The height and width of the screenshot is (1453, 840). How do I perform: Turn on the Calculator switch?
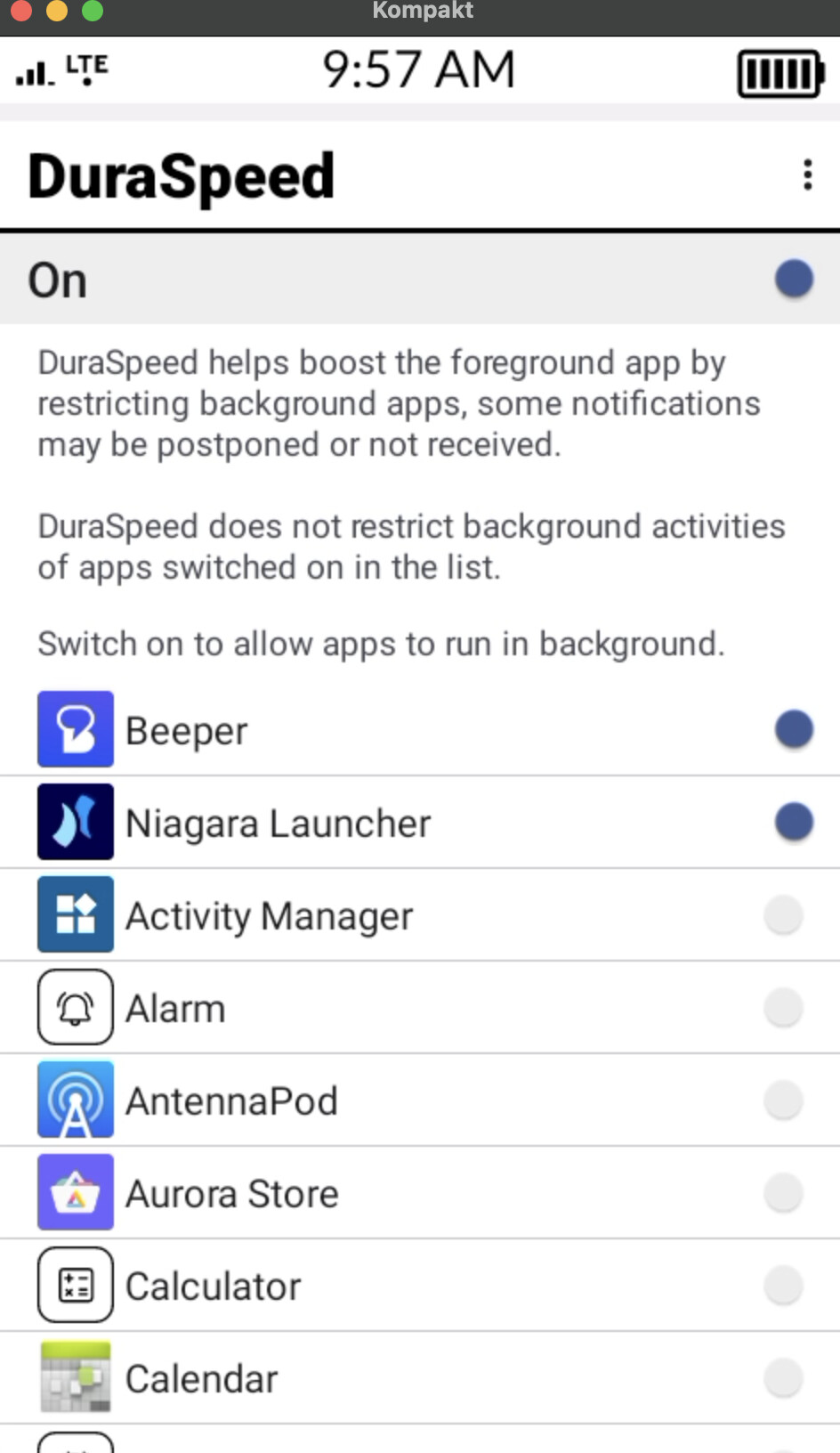[784, 1286]
